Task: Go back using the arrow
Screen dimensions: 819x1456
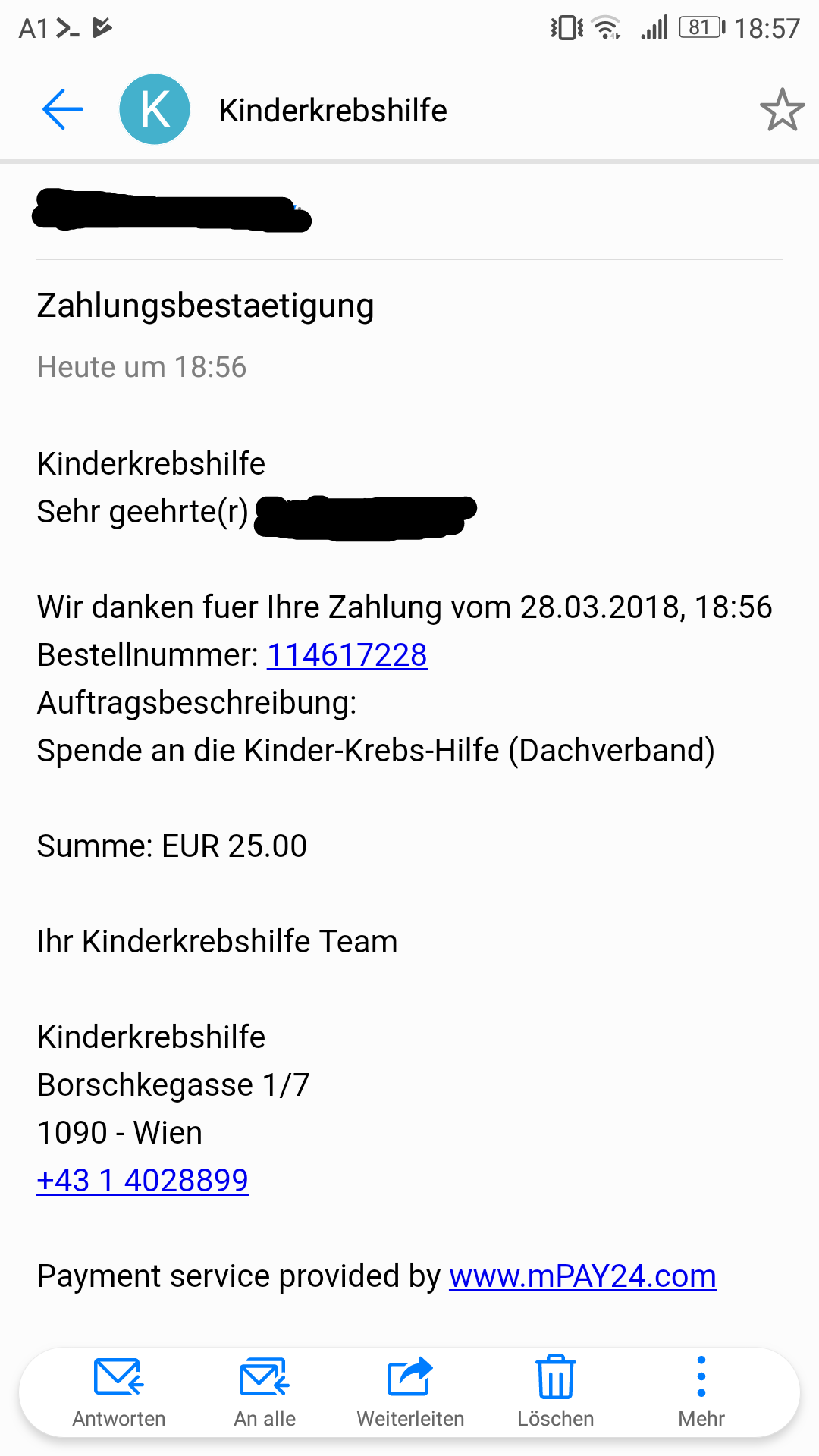Action: pyautogui.click(x=63, y=109)
